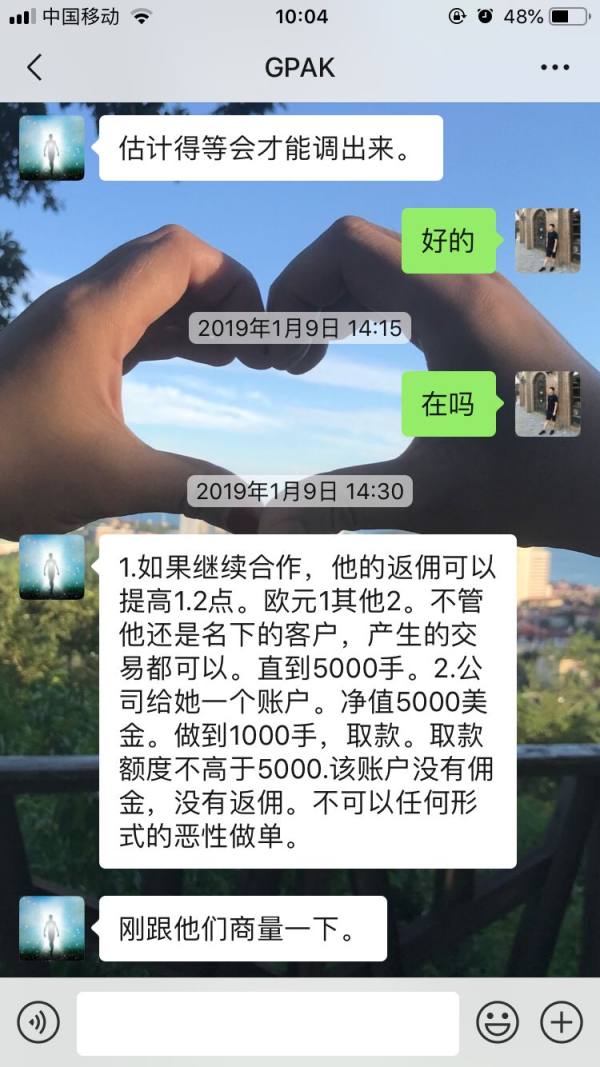Open GPAK's avatar beside 刚跟他们商量一下
The width and height of the screenshot is (600, 1067).
[x=52, y=928]
